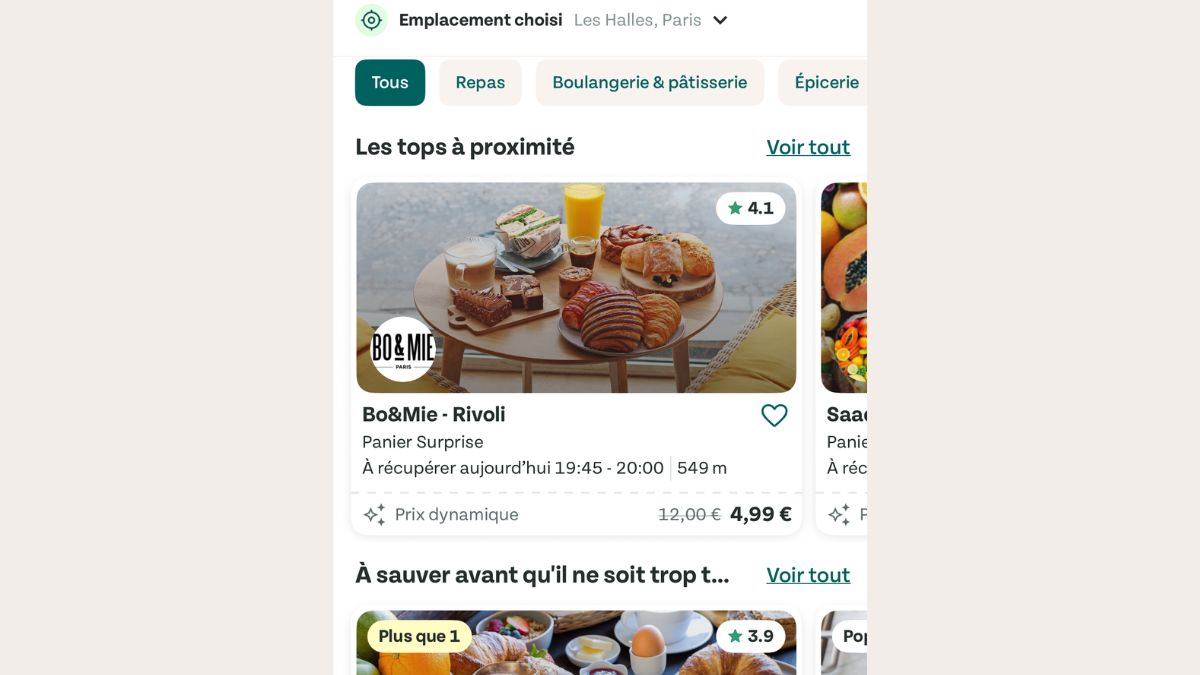The height and width of the screenshot is (675, 1200).
Task: Switch to the Épicerie filter
Action: pyautogui.click(x=825, y=83)
